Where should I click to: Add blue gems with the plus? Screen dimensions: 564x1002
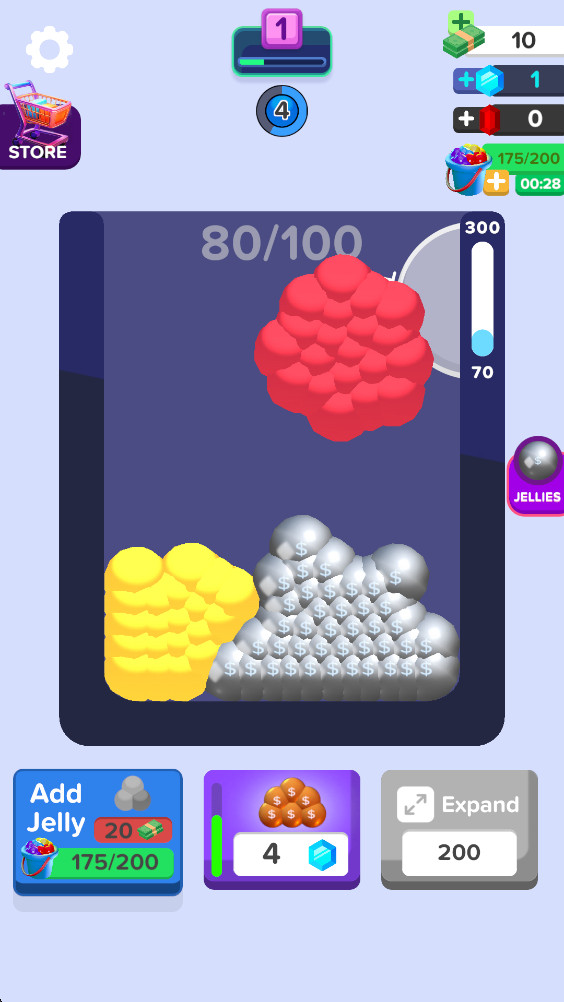click(x=466, y=81)
